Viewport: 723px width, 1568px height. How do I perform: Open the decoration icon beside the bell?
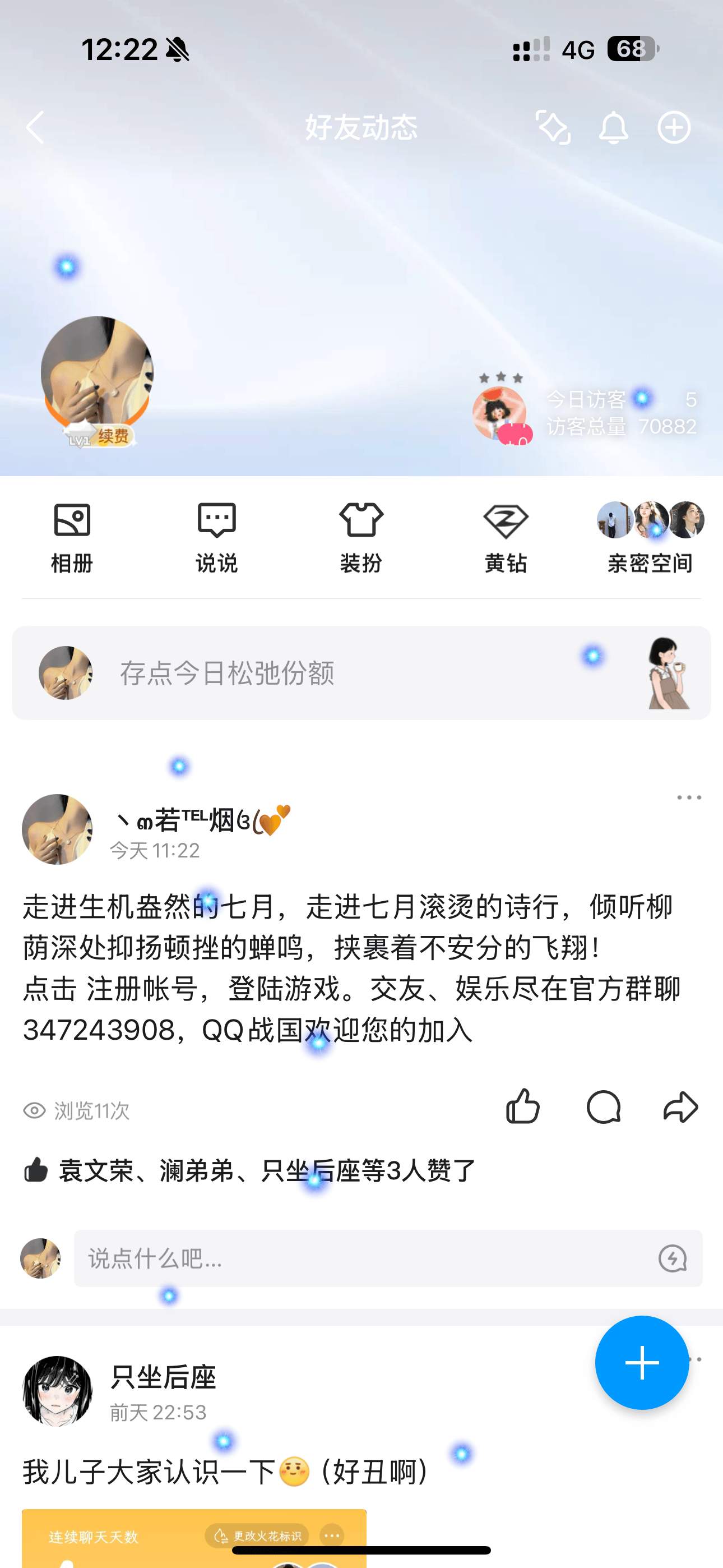[553, 128]
